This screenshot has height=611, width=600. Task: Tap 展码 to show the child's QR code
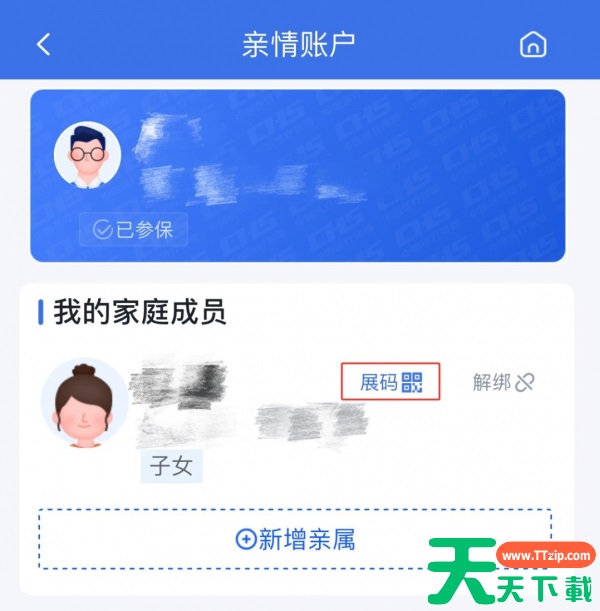pos(391,382)
